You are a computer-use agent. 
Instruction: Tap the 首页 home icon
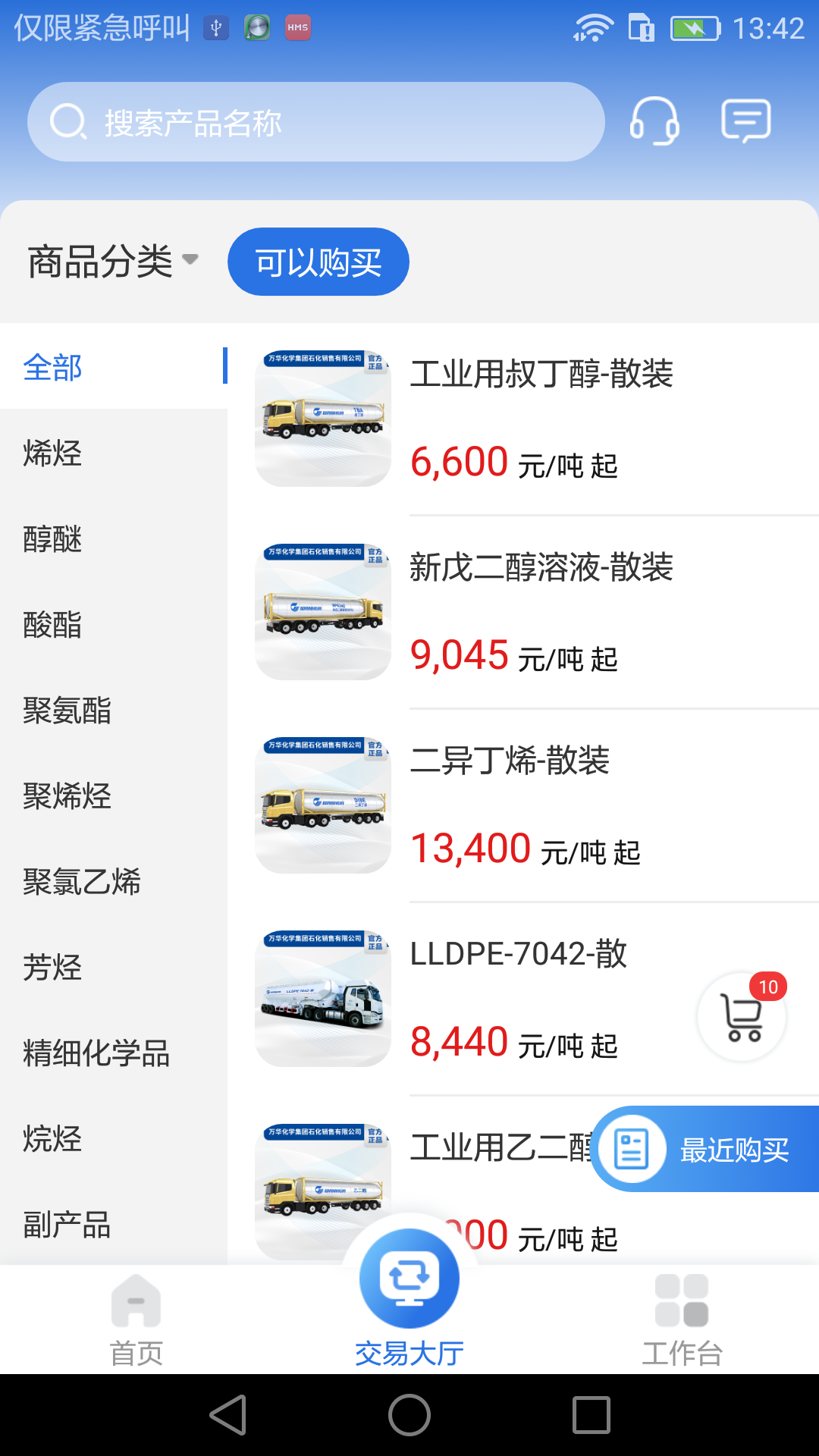click(136, 1301)
